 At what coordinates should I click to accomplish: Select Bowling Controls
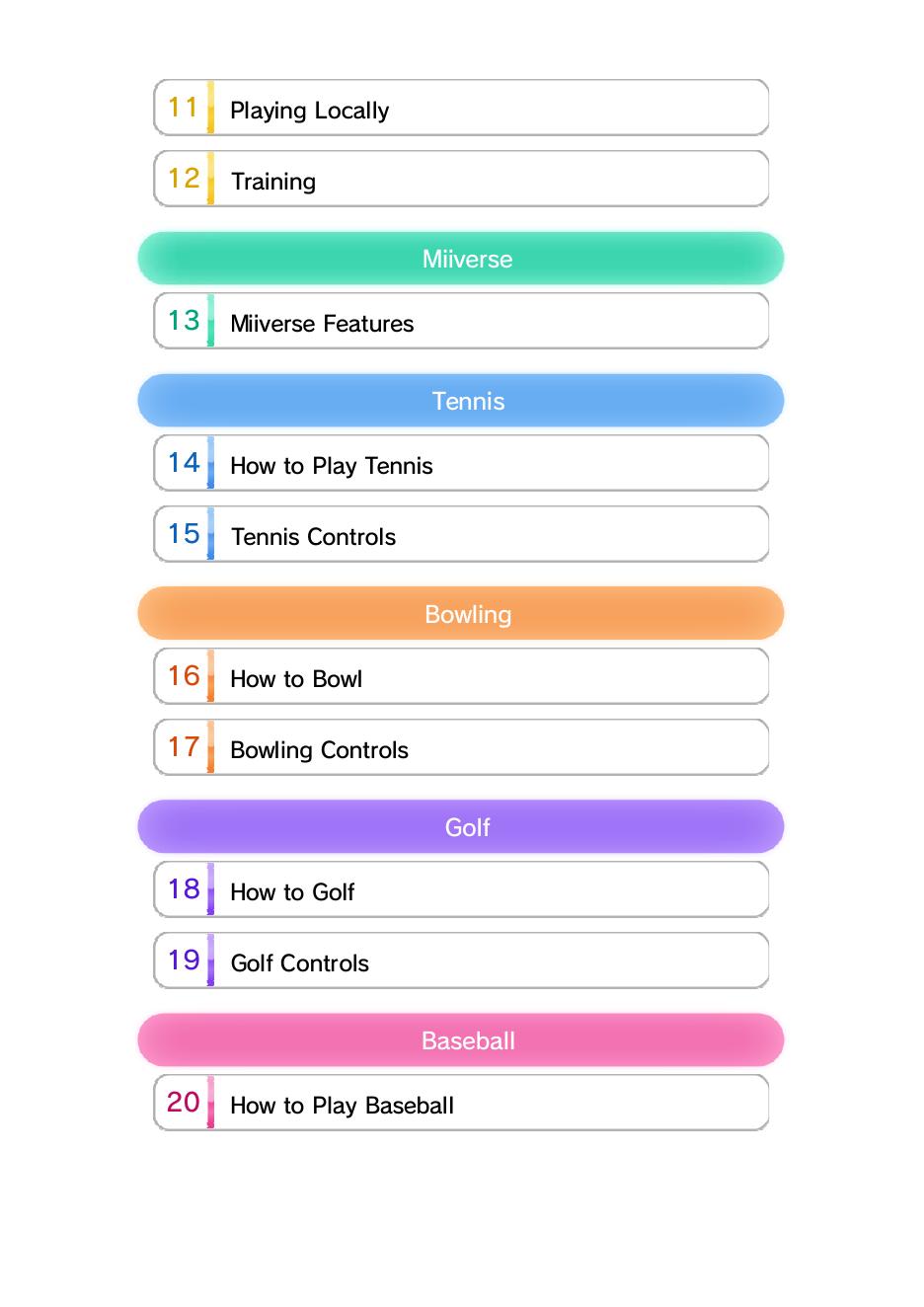[x=461, y=747]
